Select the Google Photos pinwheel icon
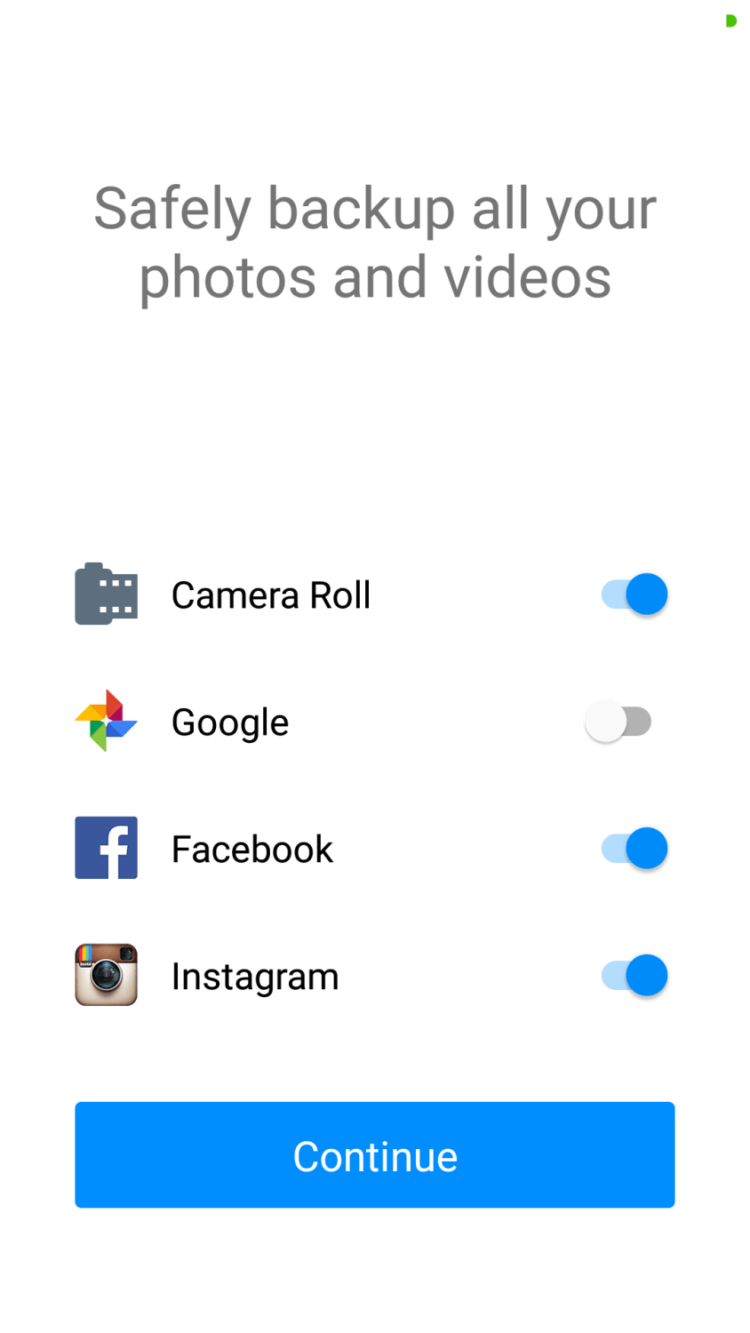This screenshot has width=750, height=1333. click(x=105, y=720)
